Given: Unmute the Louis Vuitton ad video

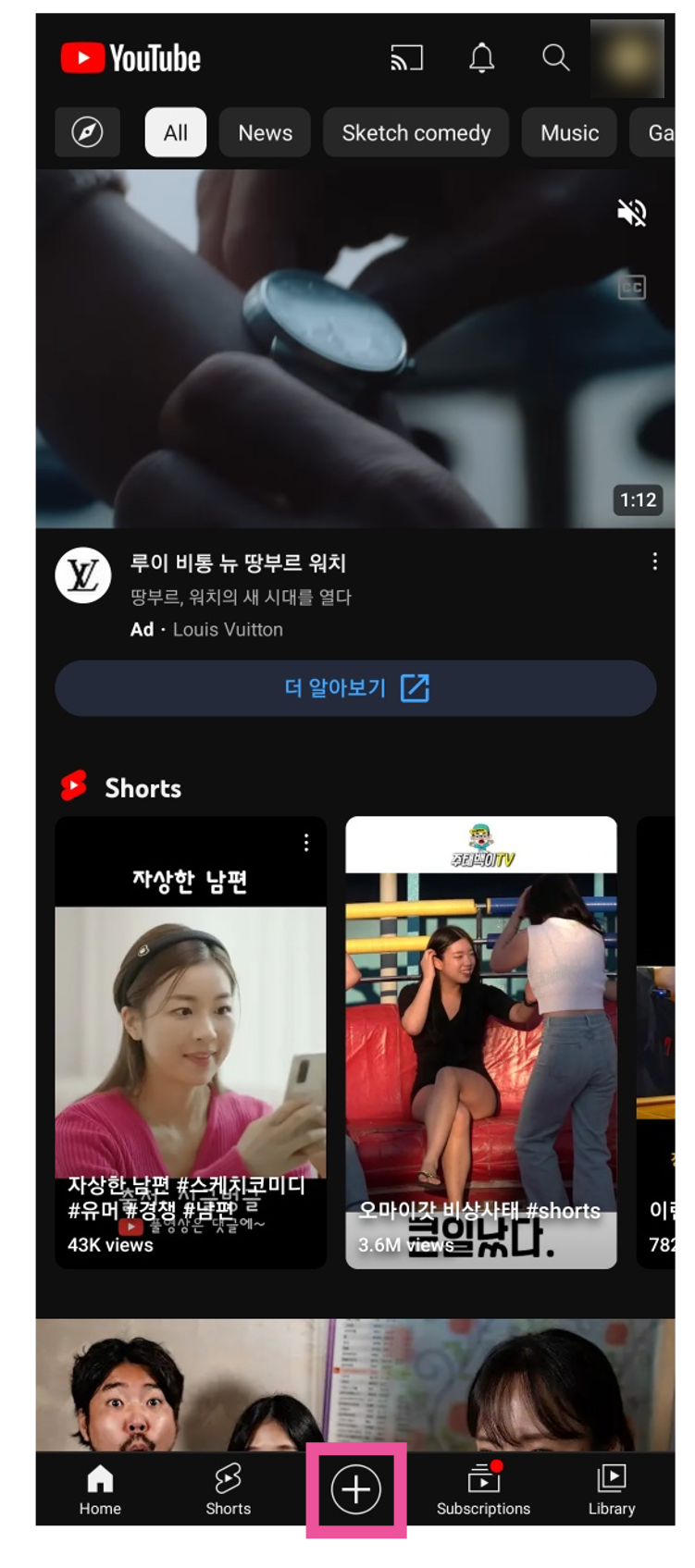Looking at the screenshot, I should pos(632,213).
